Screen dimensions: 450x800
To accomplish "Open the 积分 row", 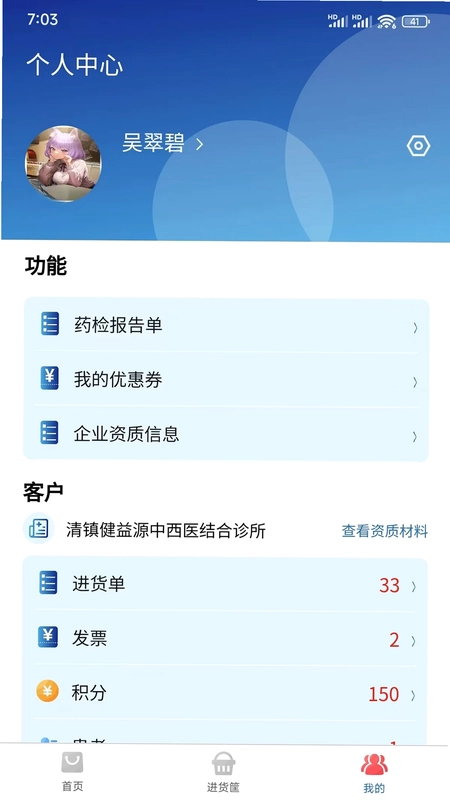I will [x=225, y=693].
